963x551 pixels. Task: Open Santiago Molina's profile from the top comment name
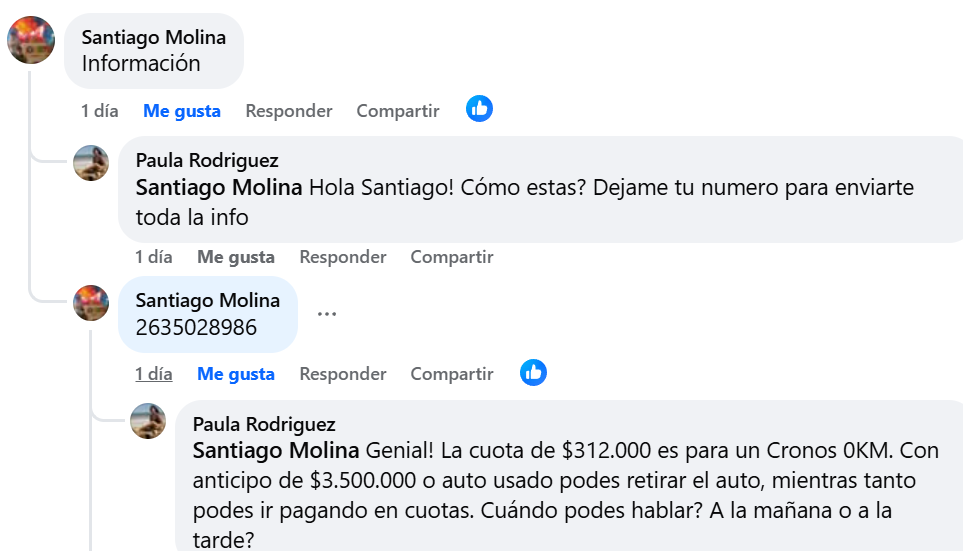pos(153,37)
